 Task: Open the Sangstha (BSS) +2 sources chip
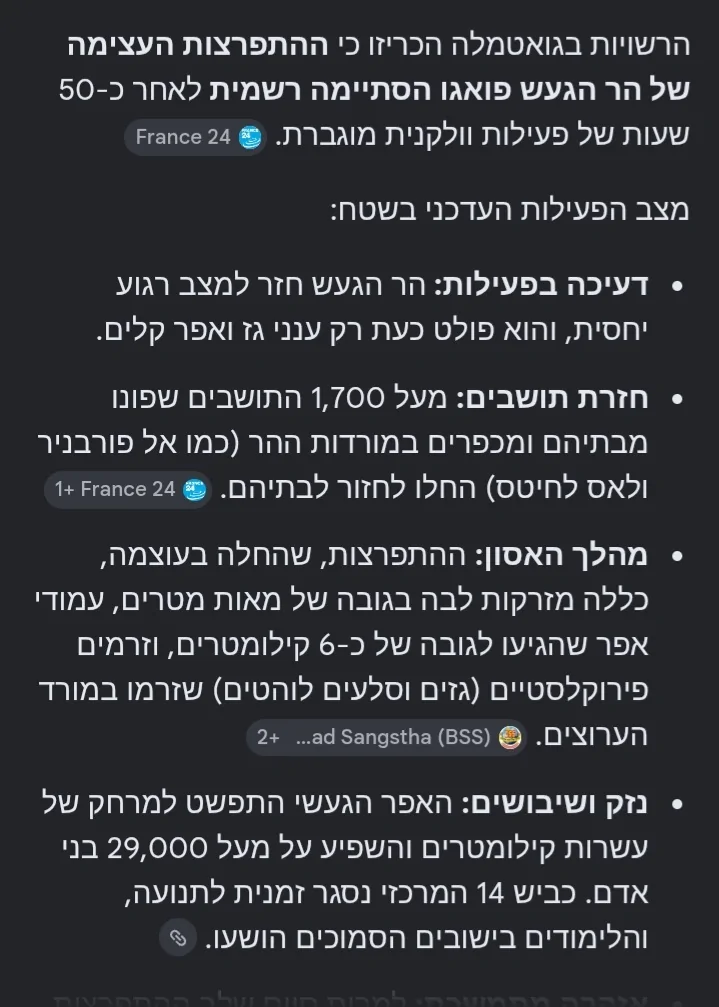[x=386, y=737]
